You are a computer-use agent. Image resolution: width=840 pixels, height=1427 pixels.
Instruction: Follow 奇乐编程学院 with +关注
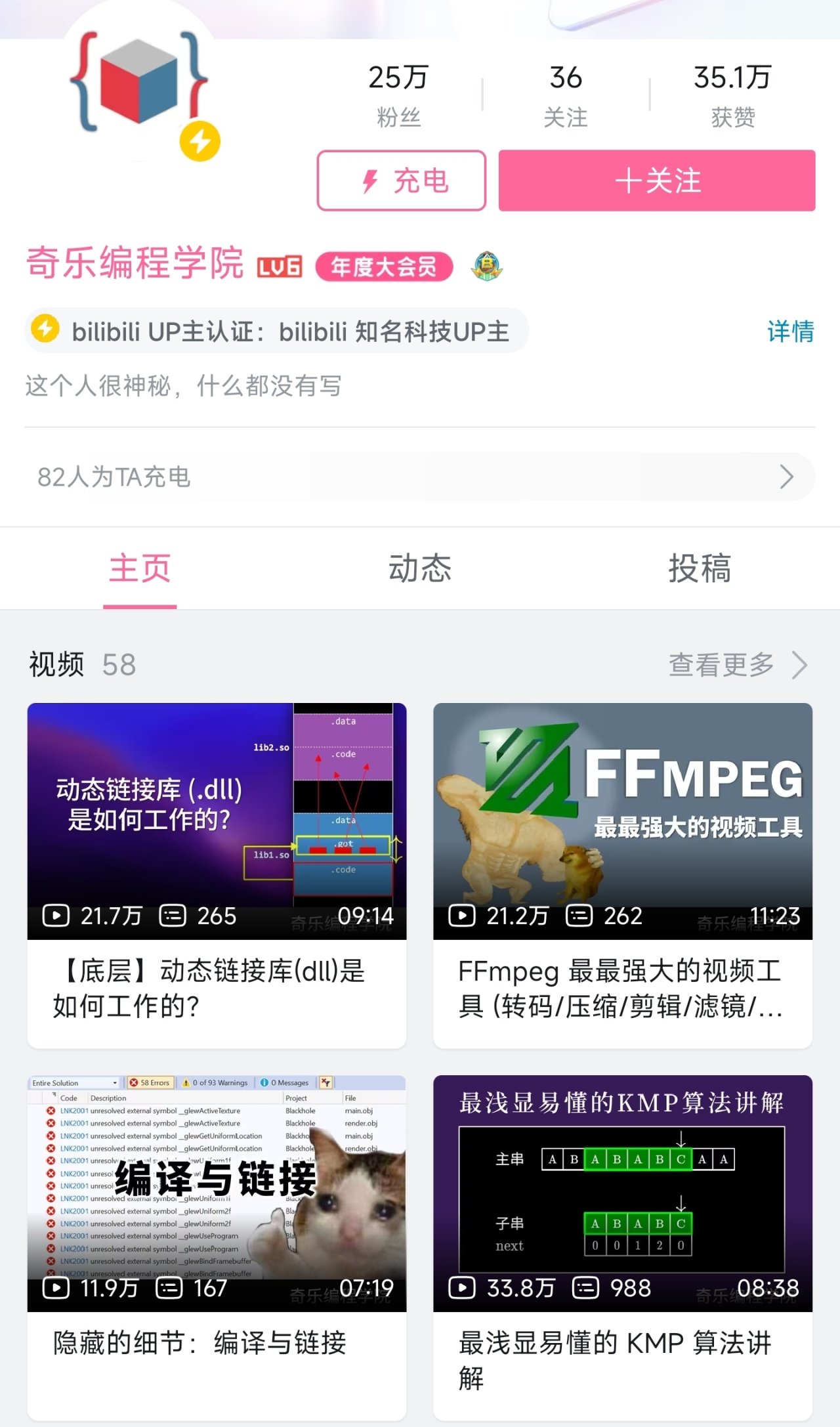pos(656,181)
